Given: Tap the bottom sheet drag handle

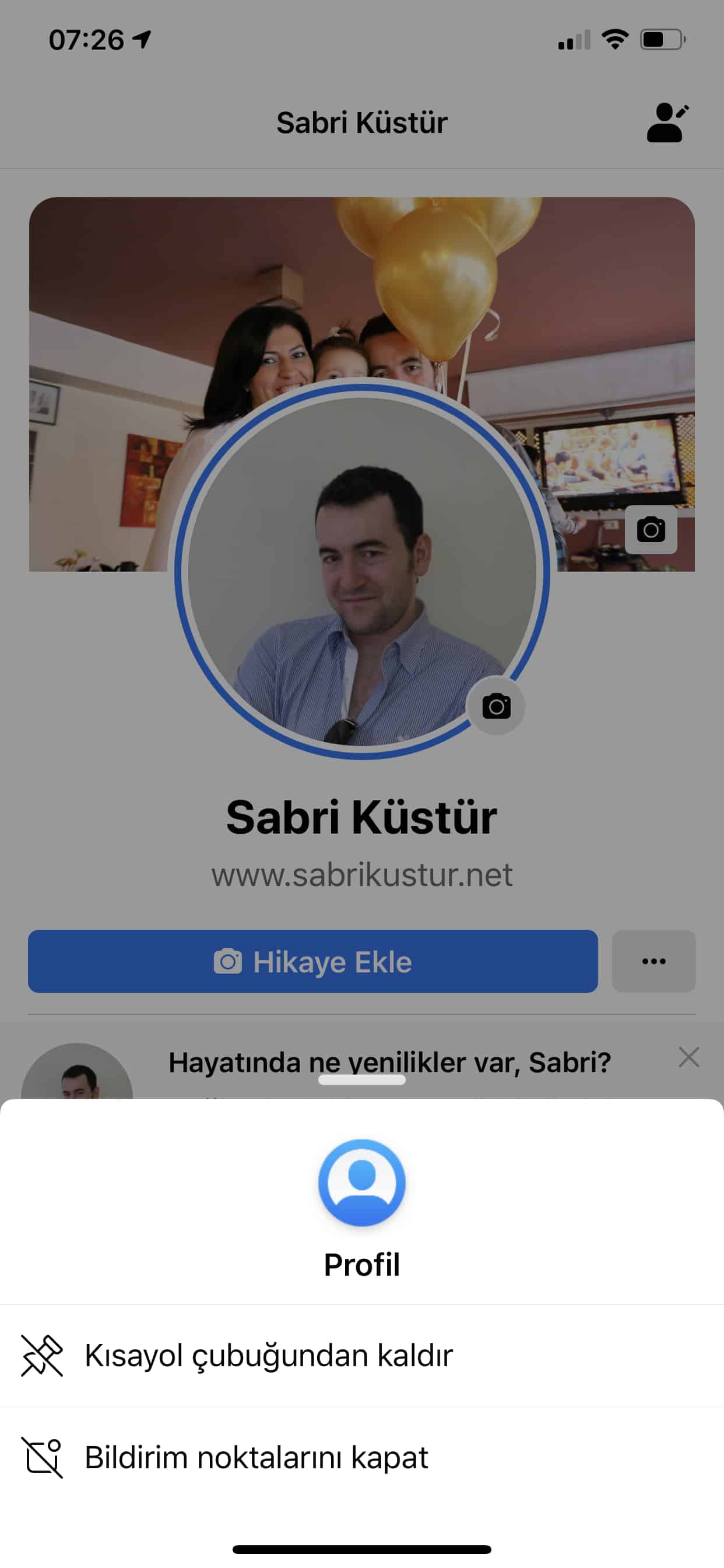Looking at the screenshot, I should point(362,1080).
